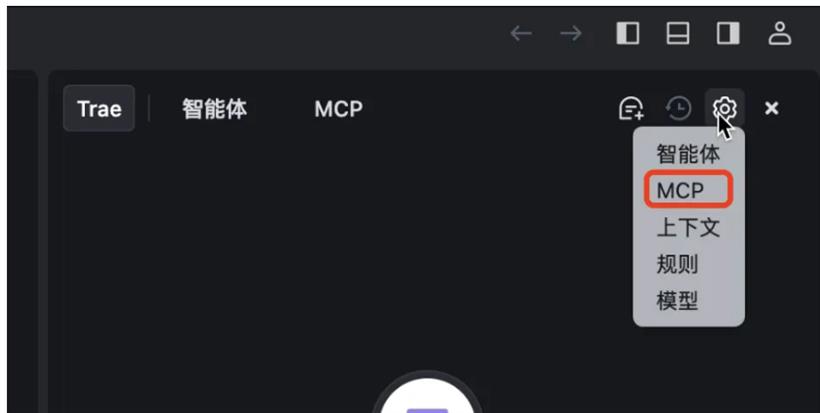This screenshot has height=413, width=820.
Task: Switch to the MCP top tab
Action: tap(338, 108)
